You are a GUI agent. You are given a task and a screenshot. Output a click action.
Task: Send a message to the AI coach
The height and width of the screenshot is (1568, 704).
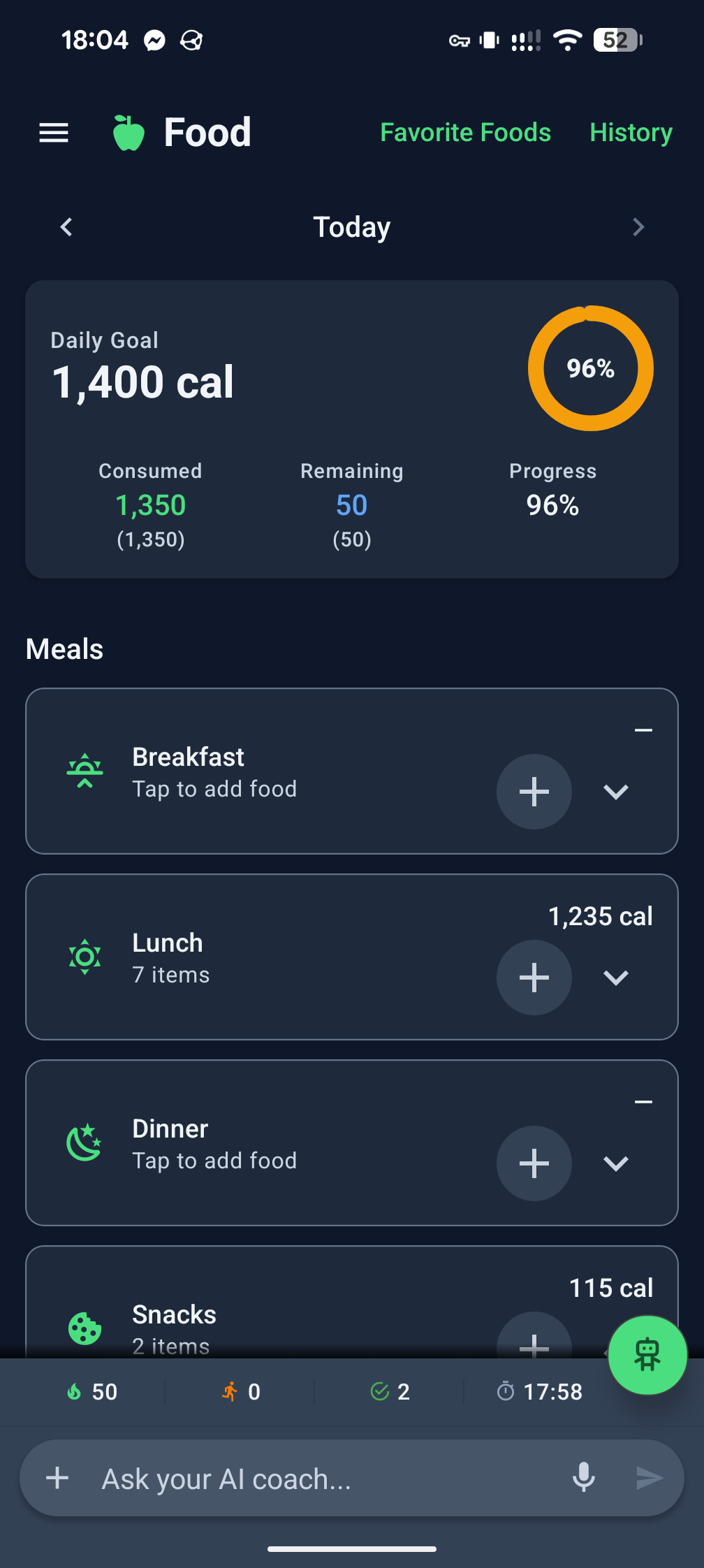[650, 1479]
